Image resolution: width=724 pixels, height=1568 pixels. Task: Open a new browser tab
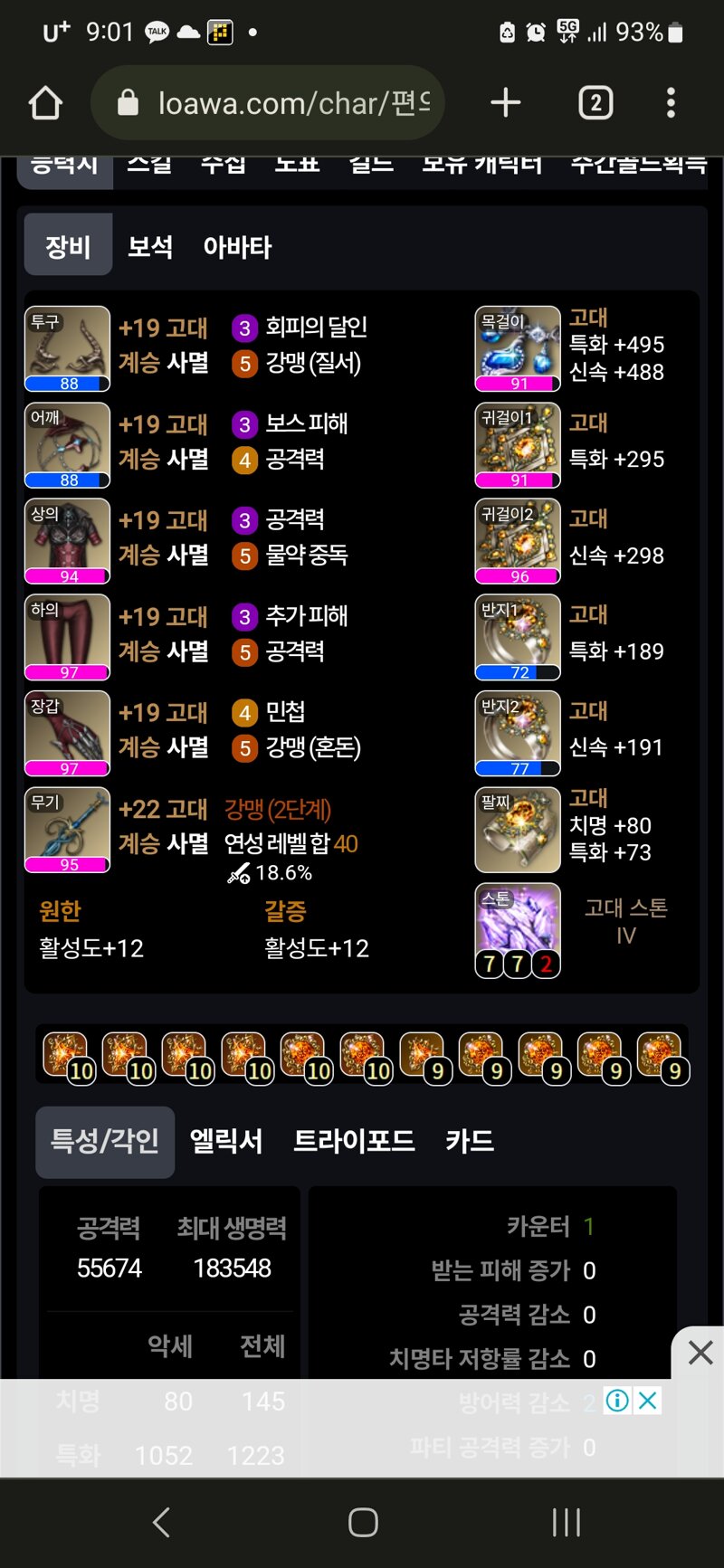click(505, 103)
